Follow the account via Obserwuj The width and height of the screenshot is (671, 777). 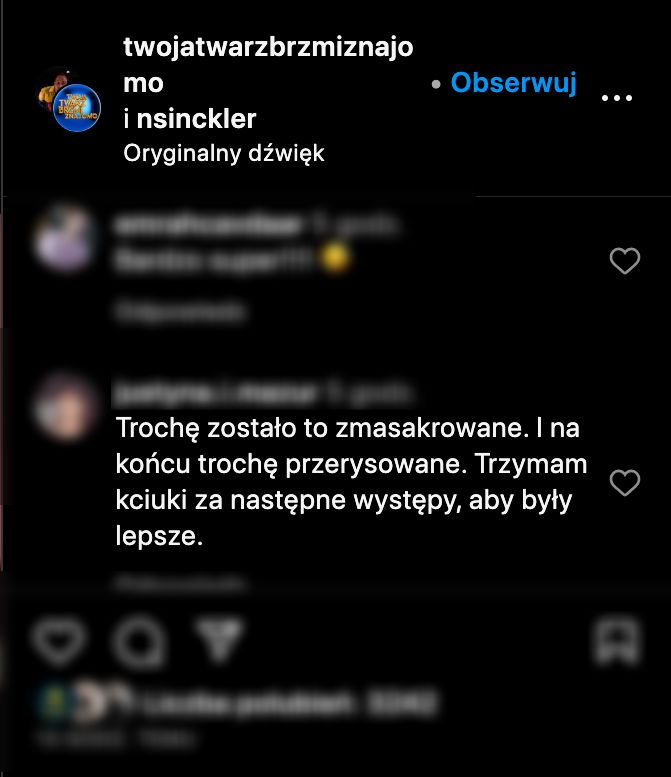click(x=513, y=84)
